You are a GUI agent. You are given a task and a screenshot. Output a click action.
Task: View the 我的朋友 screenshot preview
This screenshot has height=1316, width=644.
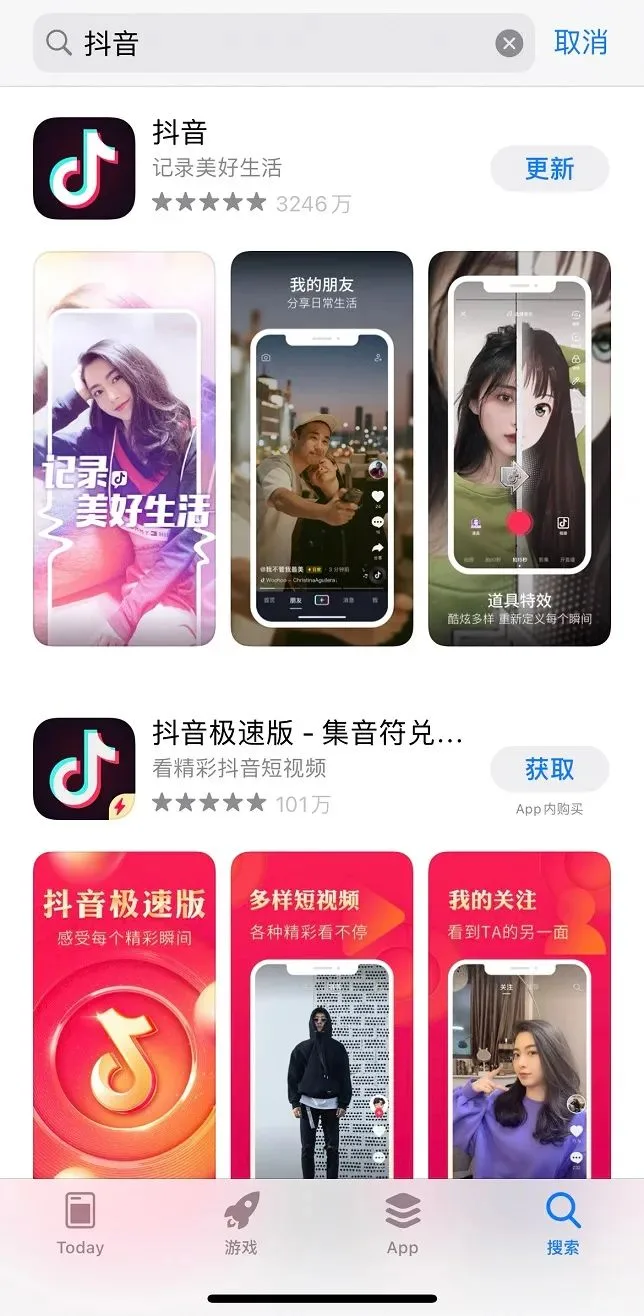pyautogui.click(x=322, y=448)
